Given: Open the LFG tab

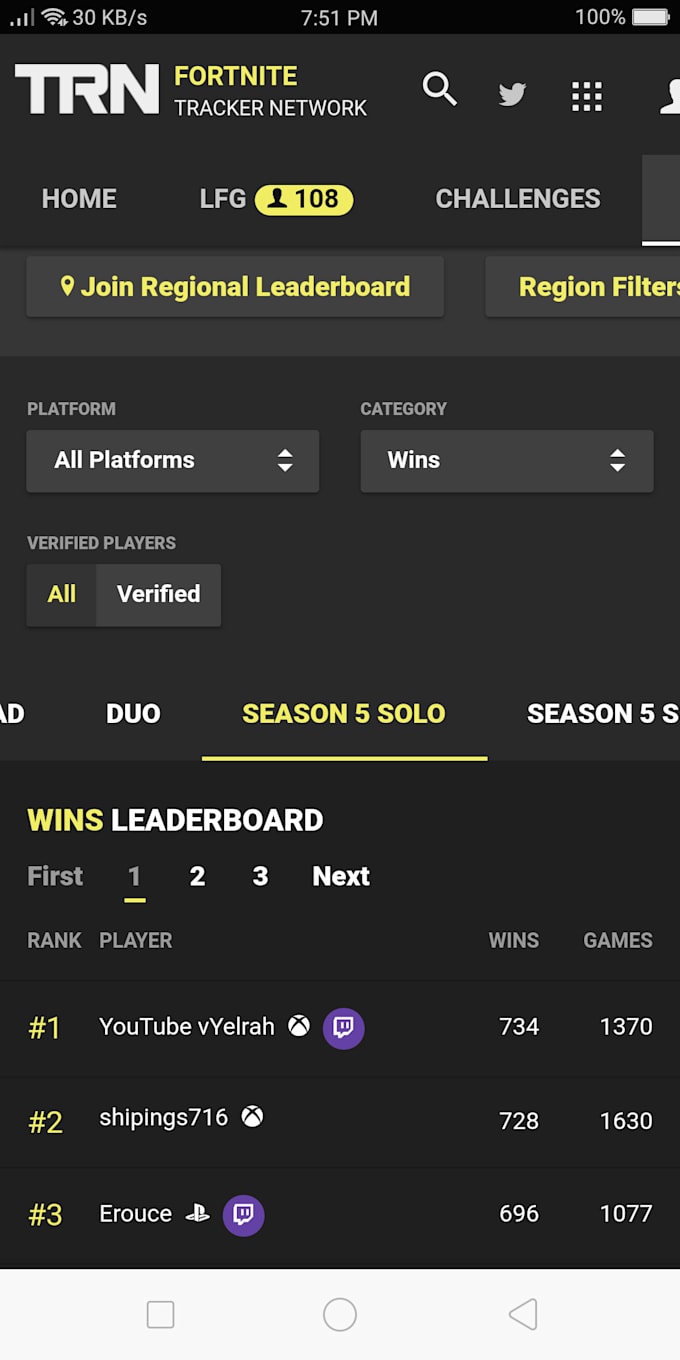Looking at the screenshot, I should point(275,199).
